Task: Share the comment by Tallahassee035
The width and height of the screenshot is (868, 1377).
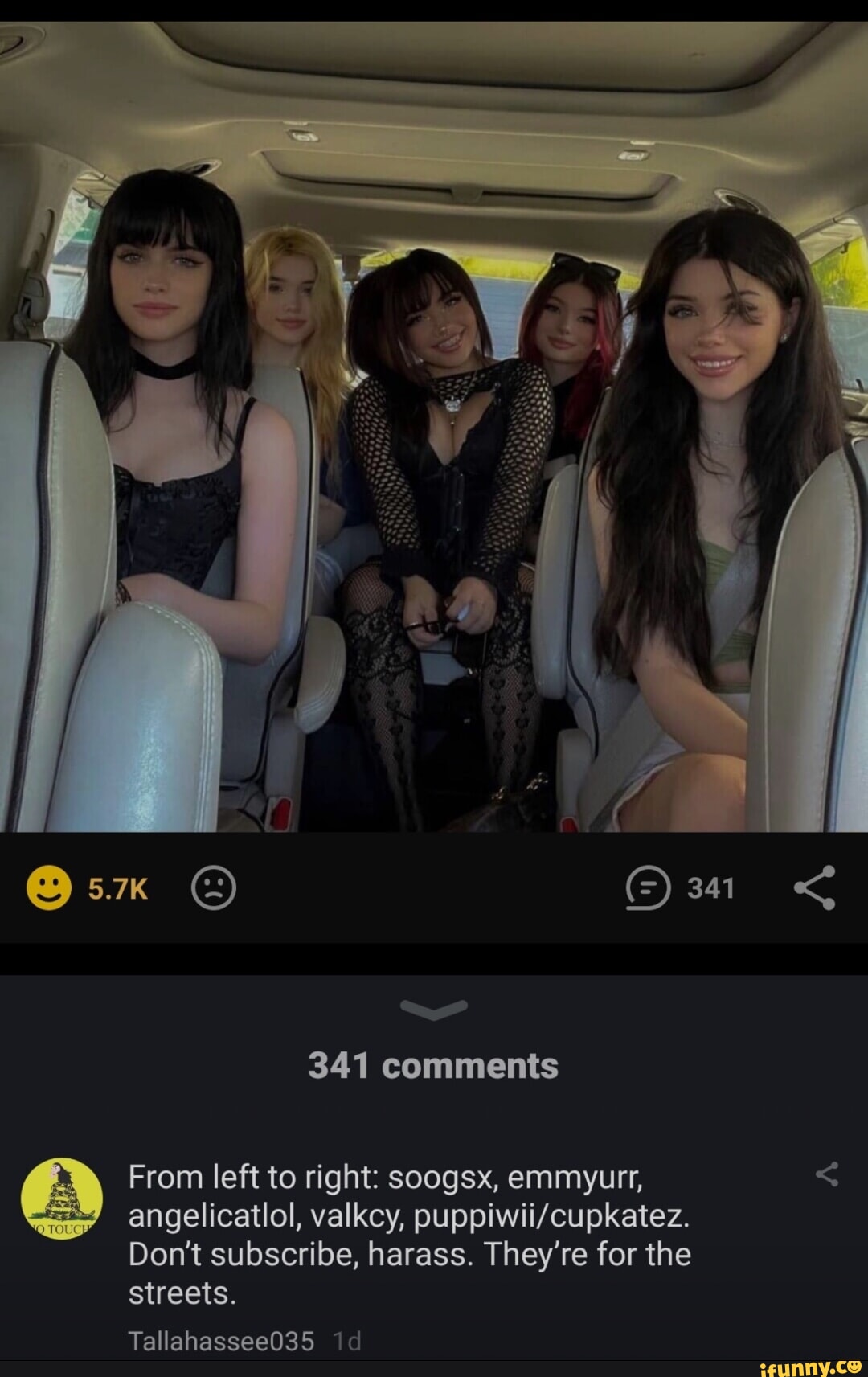Action: (x=827, y=1175)
